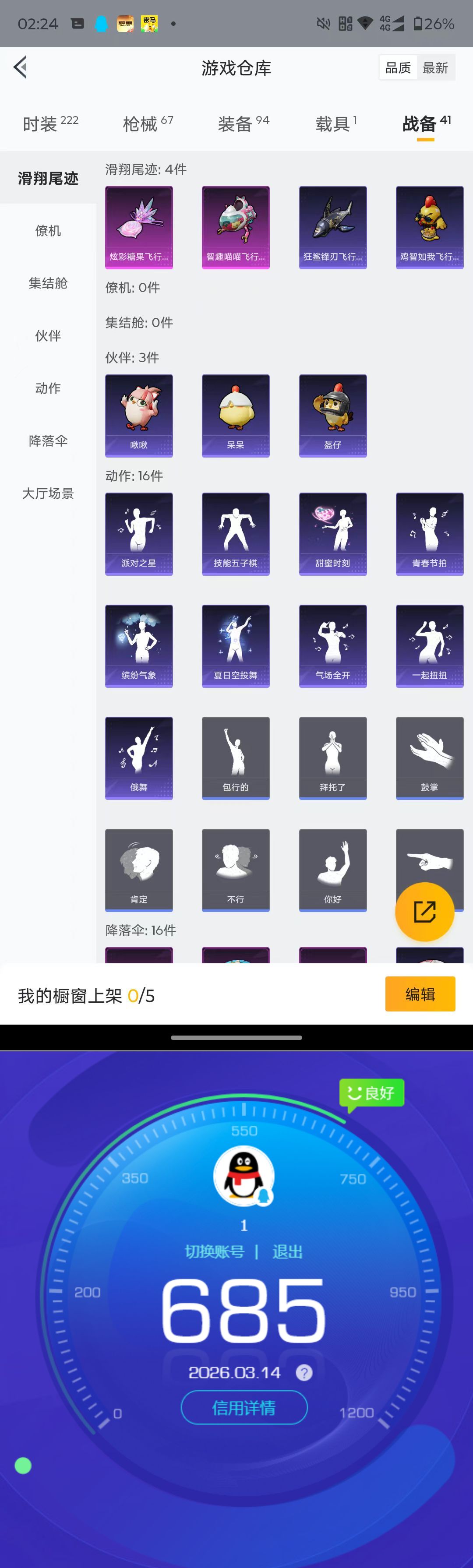This screenshot has width=473, height=1568.
Task: Tap the orange share floating button
Action: point(424,911)
